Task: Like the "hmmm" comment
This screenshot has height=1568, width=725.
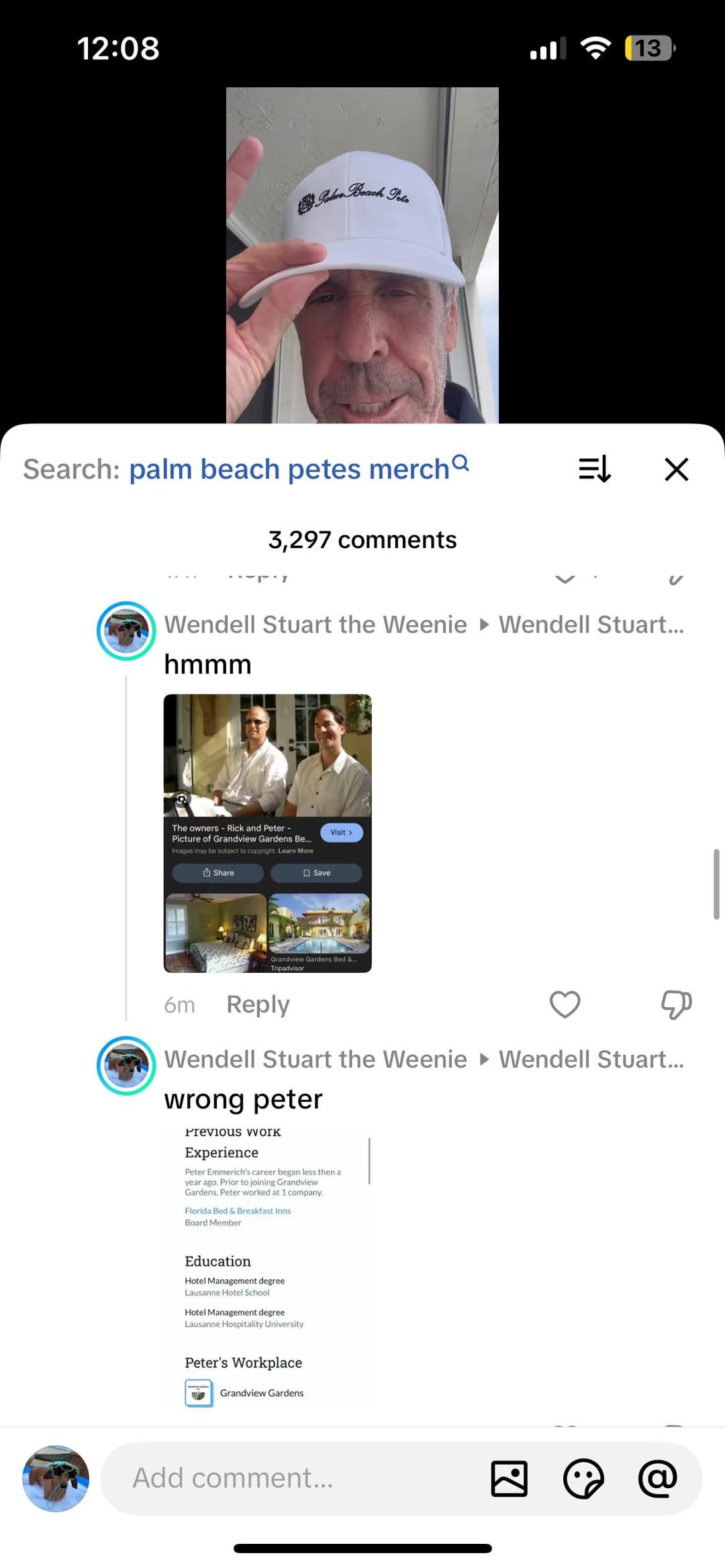Action: (x=565, y=1004)
